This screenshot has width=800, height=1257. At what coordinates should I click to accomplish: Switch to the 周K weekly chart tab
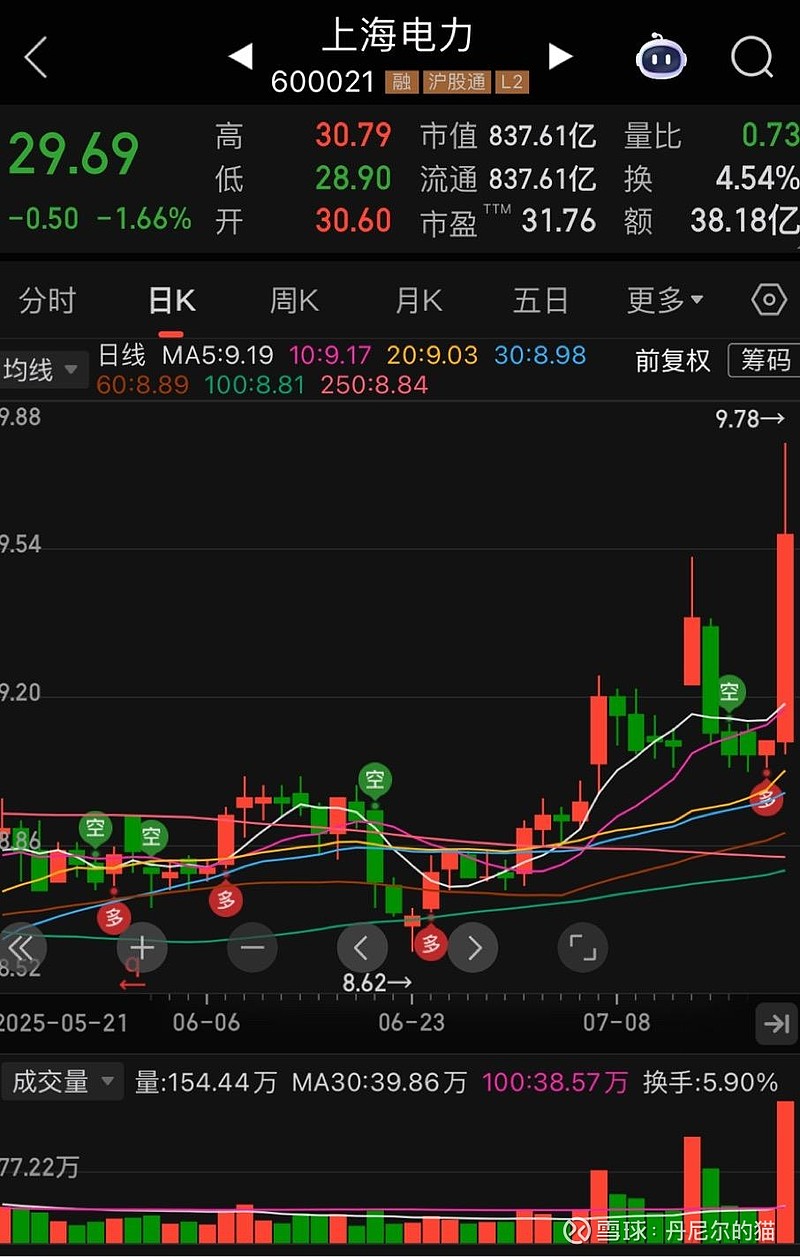click(293, 299)
